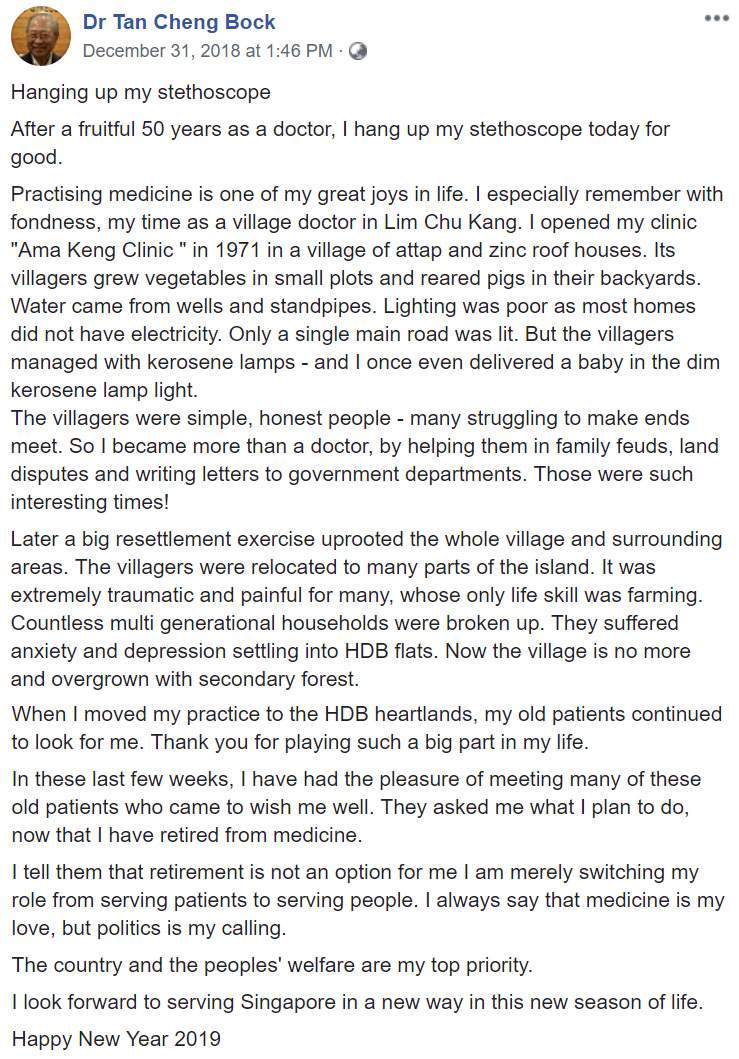
Task: Open the post's overflow menu
Action: click(x=716, y=19)
